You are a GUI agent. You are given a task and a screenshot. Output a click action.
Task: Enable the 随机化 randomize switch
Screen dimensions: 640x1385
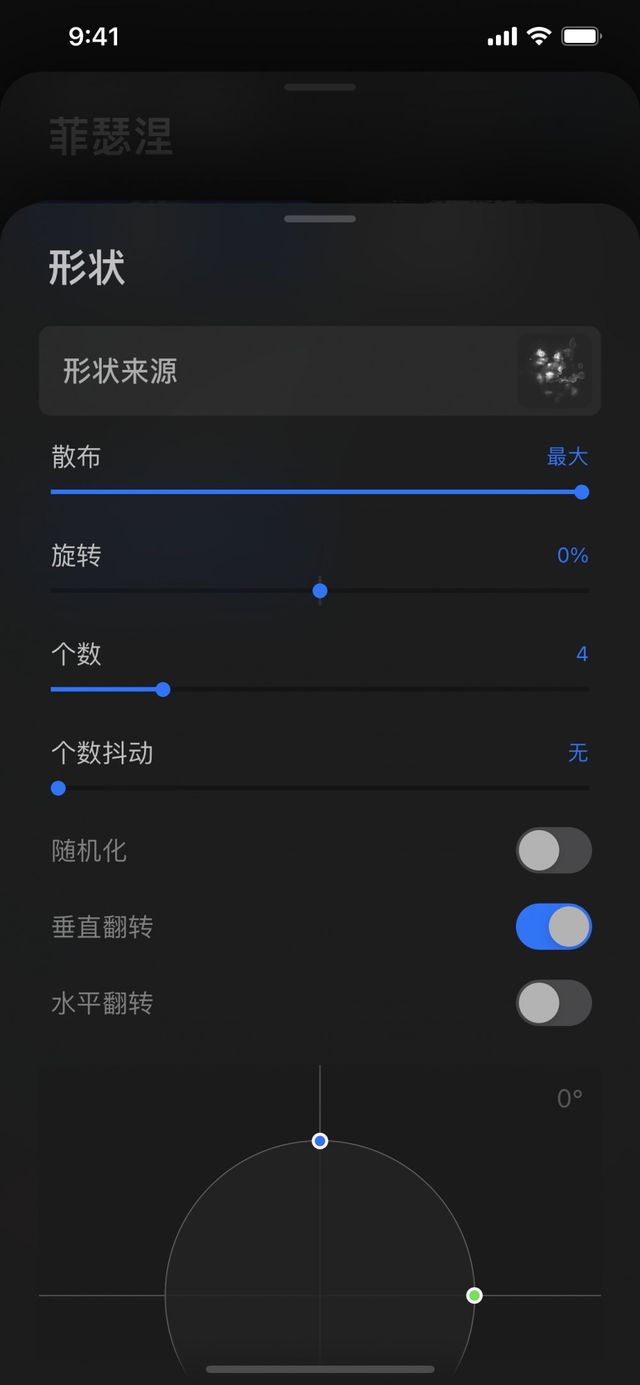[x=553, y=850]
